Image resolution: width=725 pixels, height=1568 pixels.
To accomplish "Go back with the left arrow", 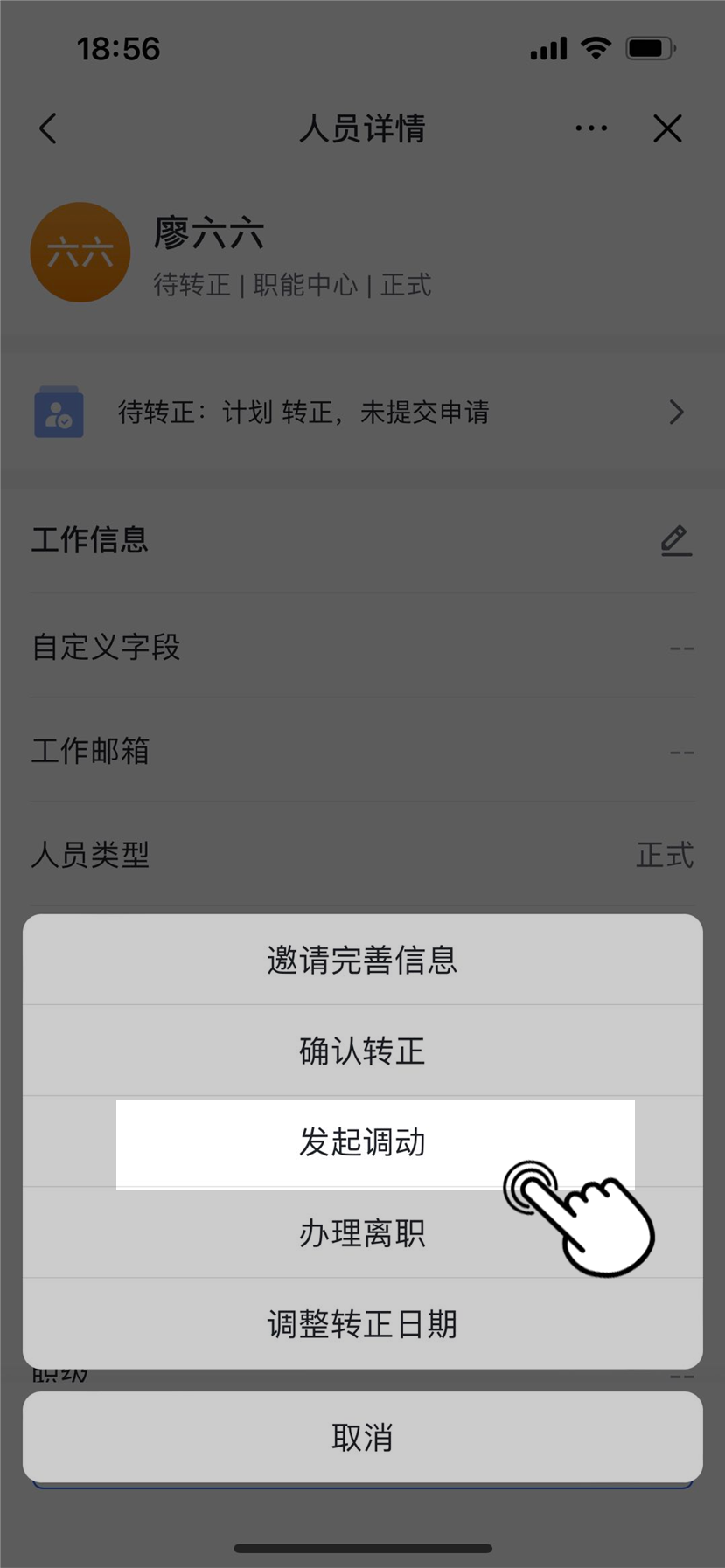I will pos(48,128).
